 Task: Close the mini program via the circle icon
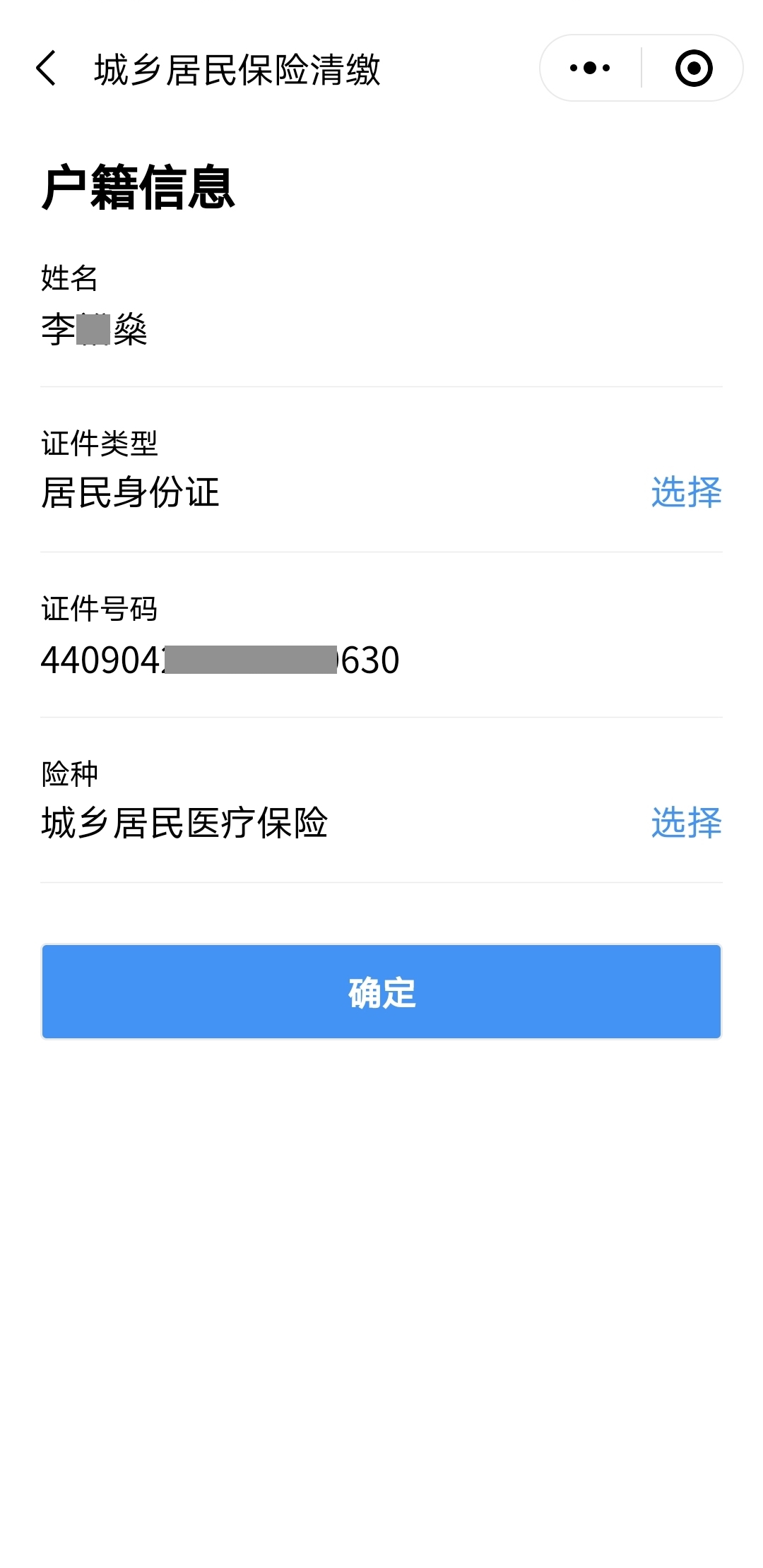pos(694,69)
